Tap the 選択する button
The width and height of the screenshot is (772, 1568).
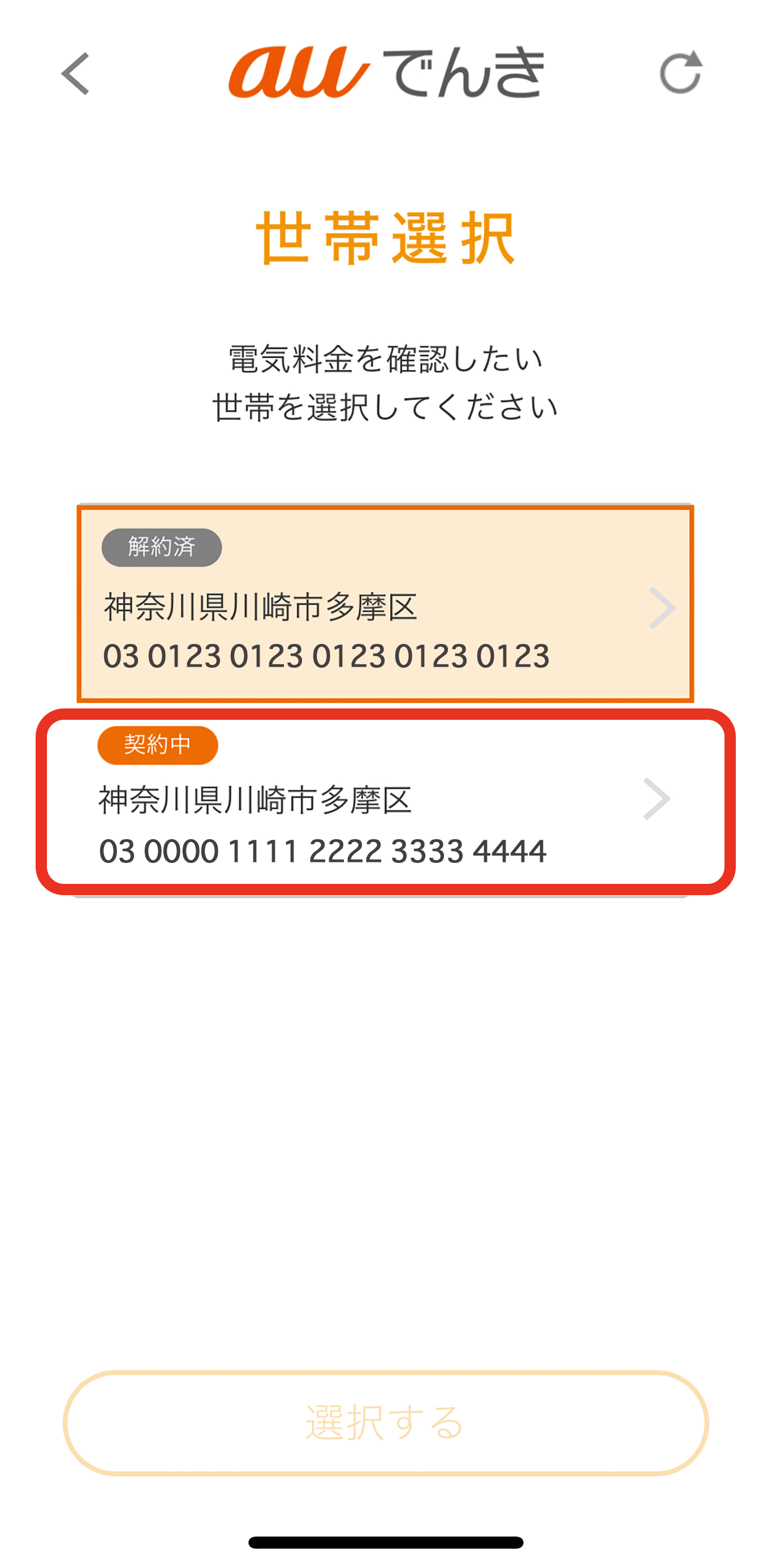click(385, 1423)
